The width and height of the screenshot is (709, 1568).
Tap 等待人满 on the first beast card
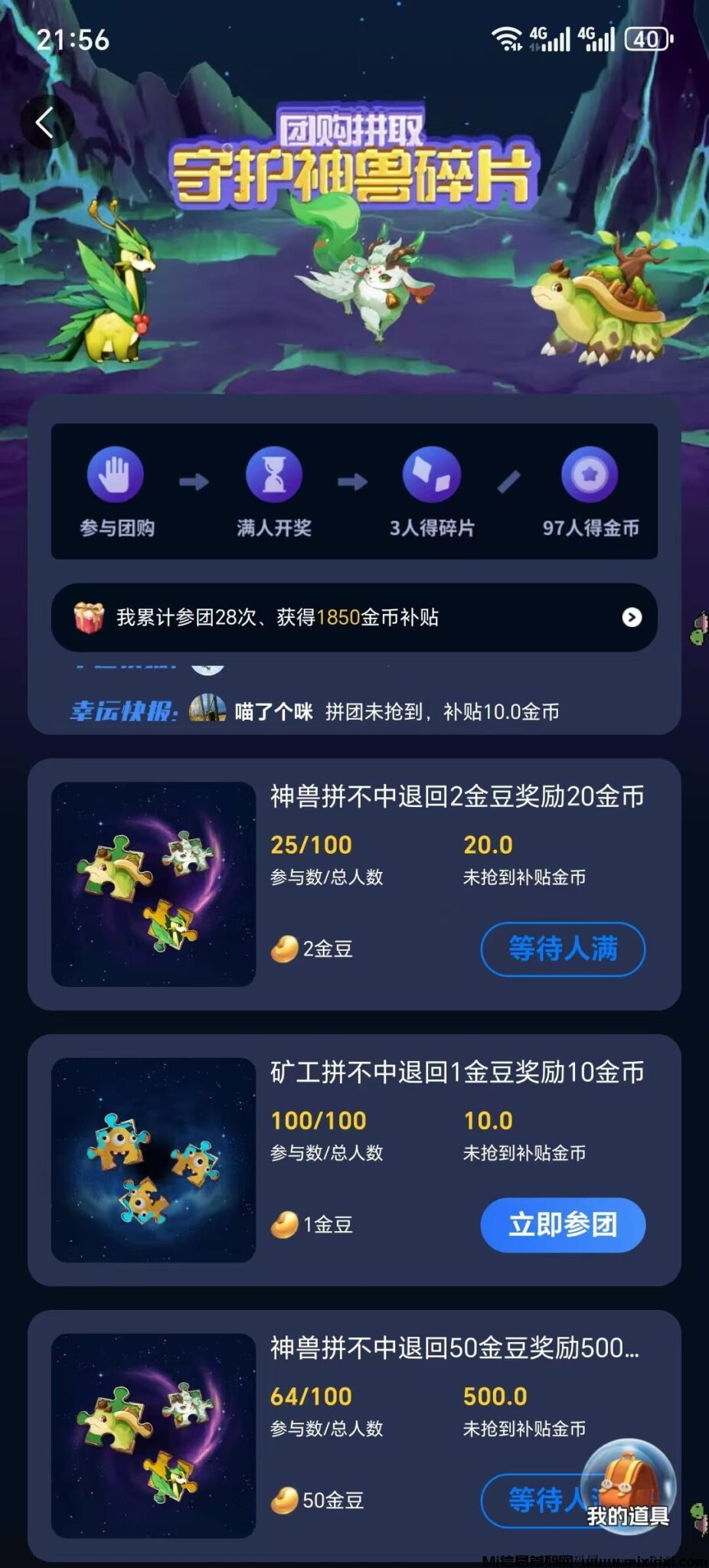561,948
